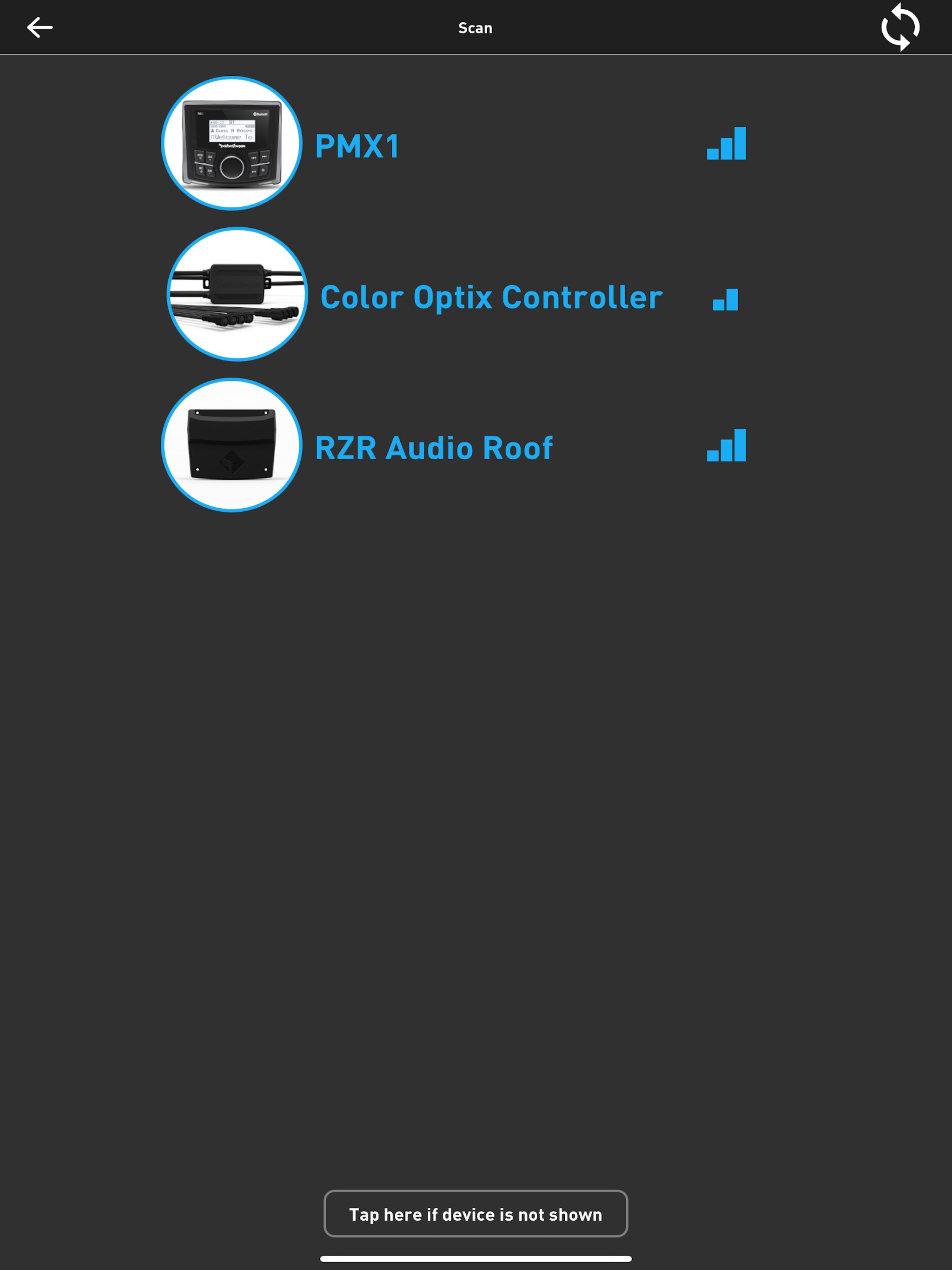Open the Color Optix Controller device
Viewport: 952px width, 1270px height.
click(x=490, y=297)
